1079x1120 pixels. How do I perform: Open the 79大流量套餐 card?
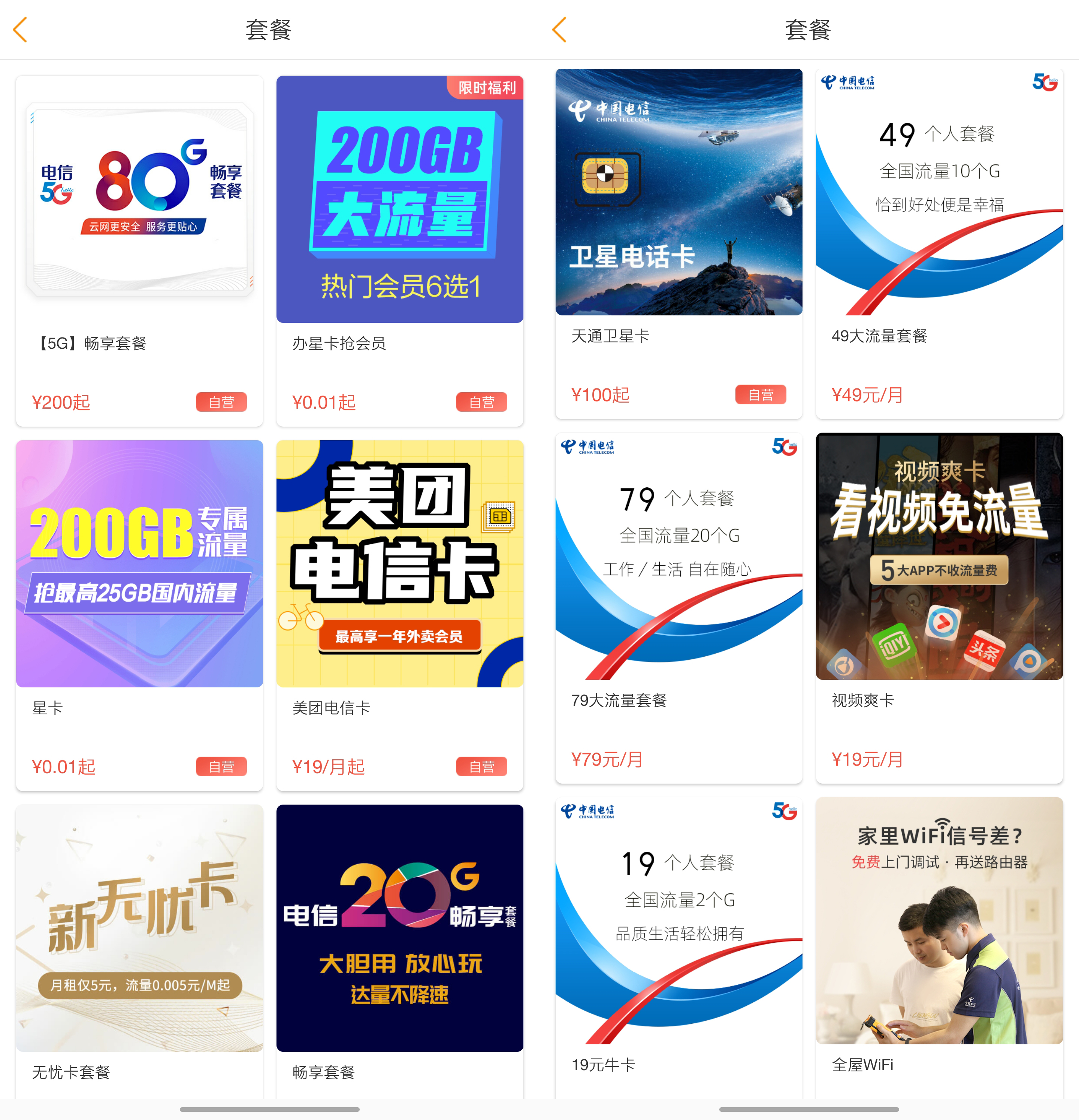[x=678, y=607]
